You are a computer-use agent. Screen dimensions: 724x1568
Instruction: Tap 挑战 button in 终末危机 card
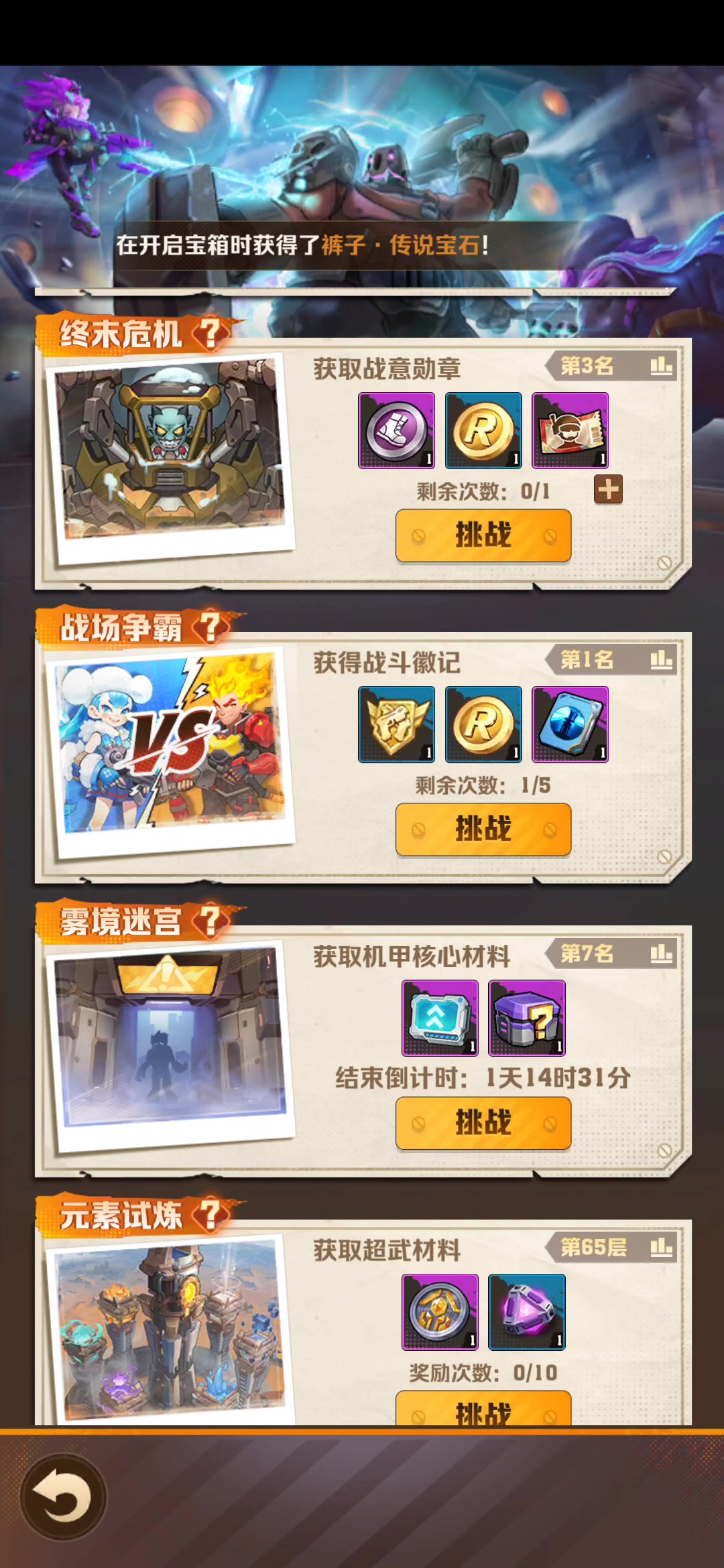483,535
